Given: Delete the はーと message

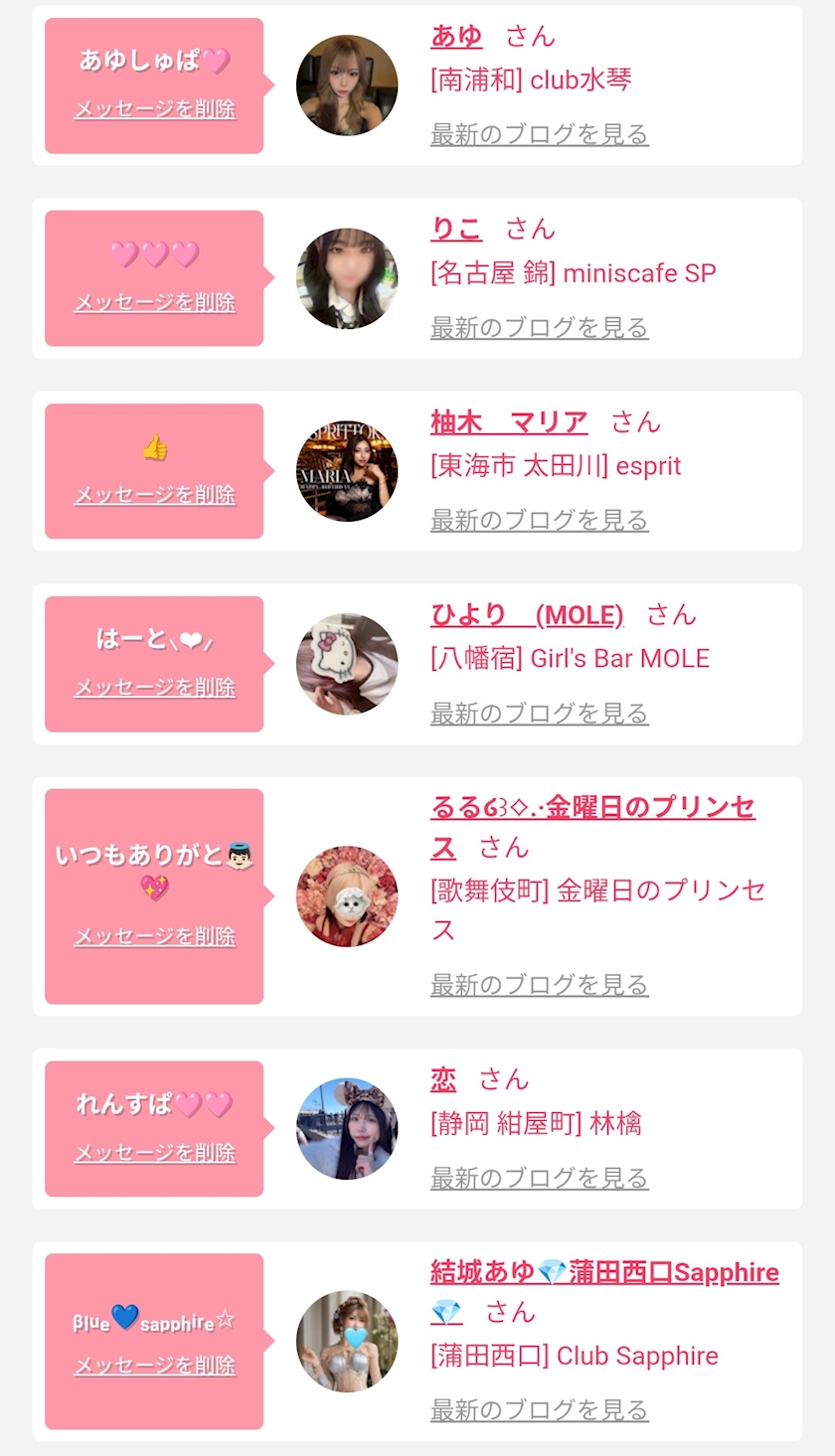Looking at the screenshot, I should point(155,688).
